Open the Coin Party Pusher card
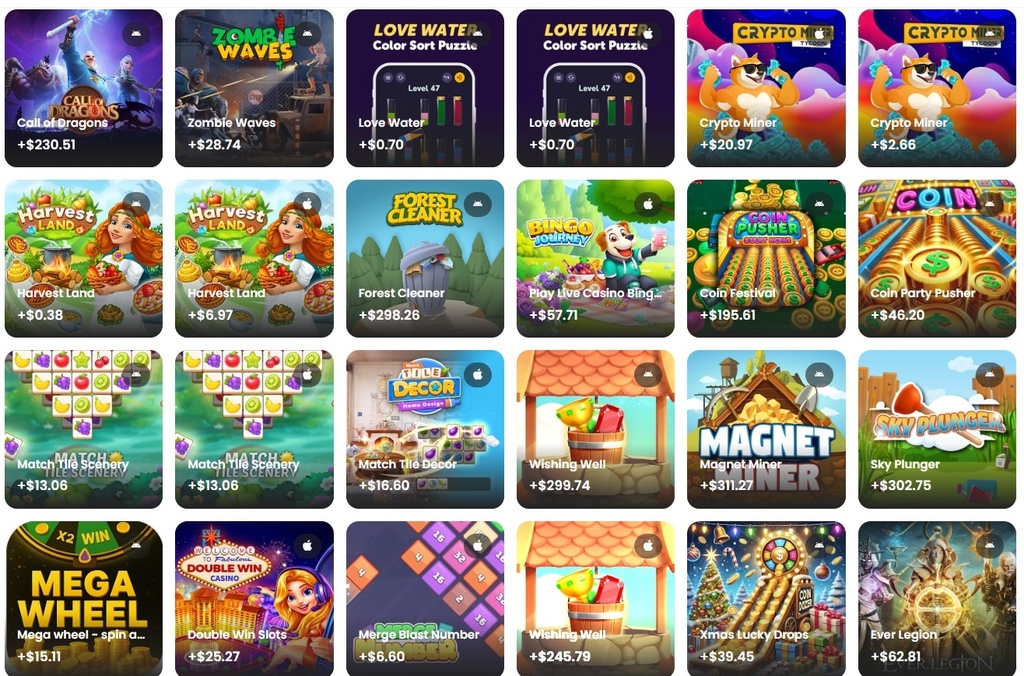The height and width of the screenshot is (676, 1024). (937, 258)
